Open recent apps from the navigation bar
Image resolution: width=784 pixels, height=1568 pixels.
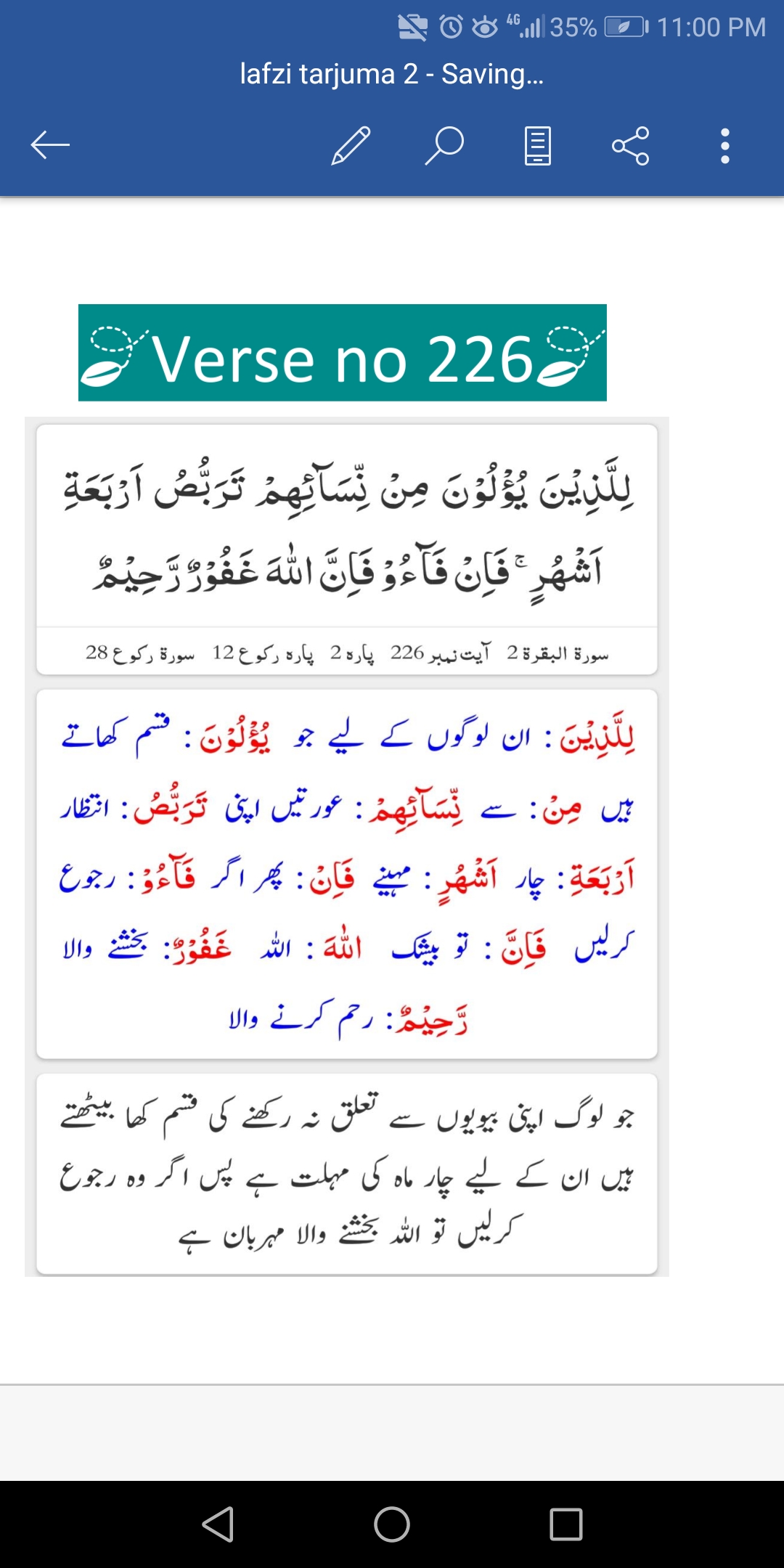(566, 1524)
